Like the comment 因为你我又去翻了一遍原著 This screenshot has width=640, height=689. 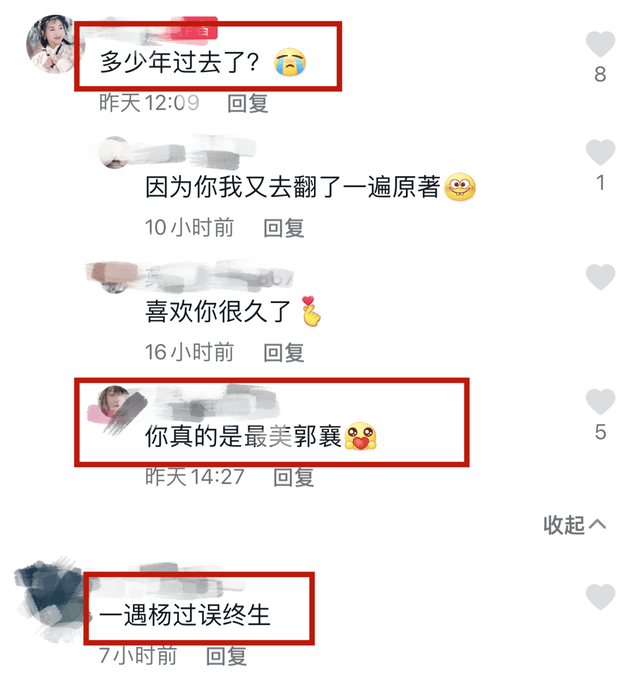coord(600,153)
